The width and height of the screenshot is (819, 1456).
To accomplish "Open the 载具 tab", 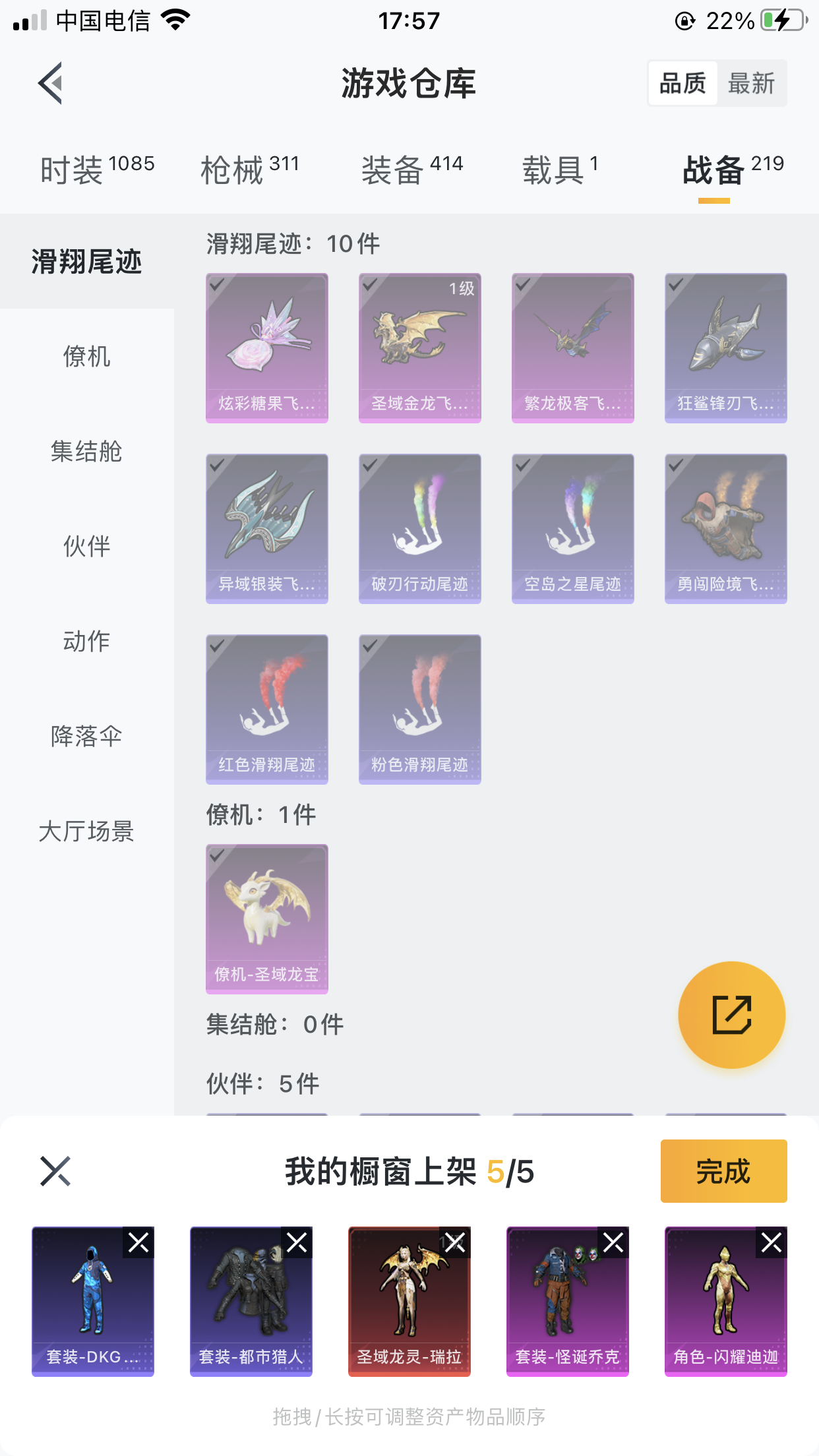I will 560,170.
